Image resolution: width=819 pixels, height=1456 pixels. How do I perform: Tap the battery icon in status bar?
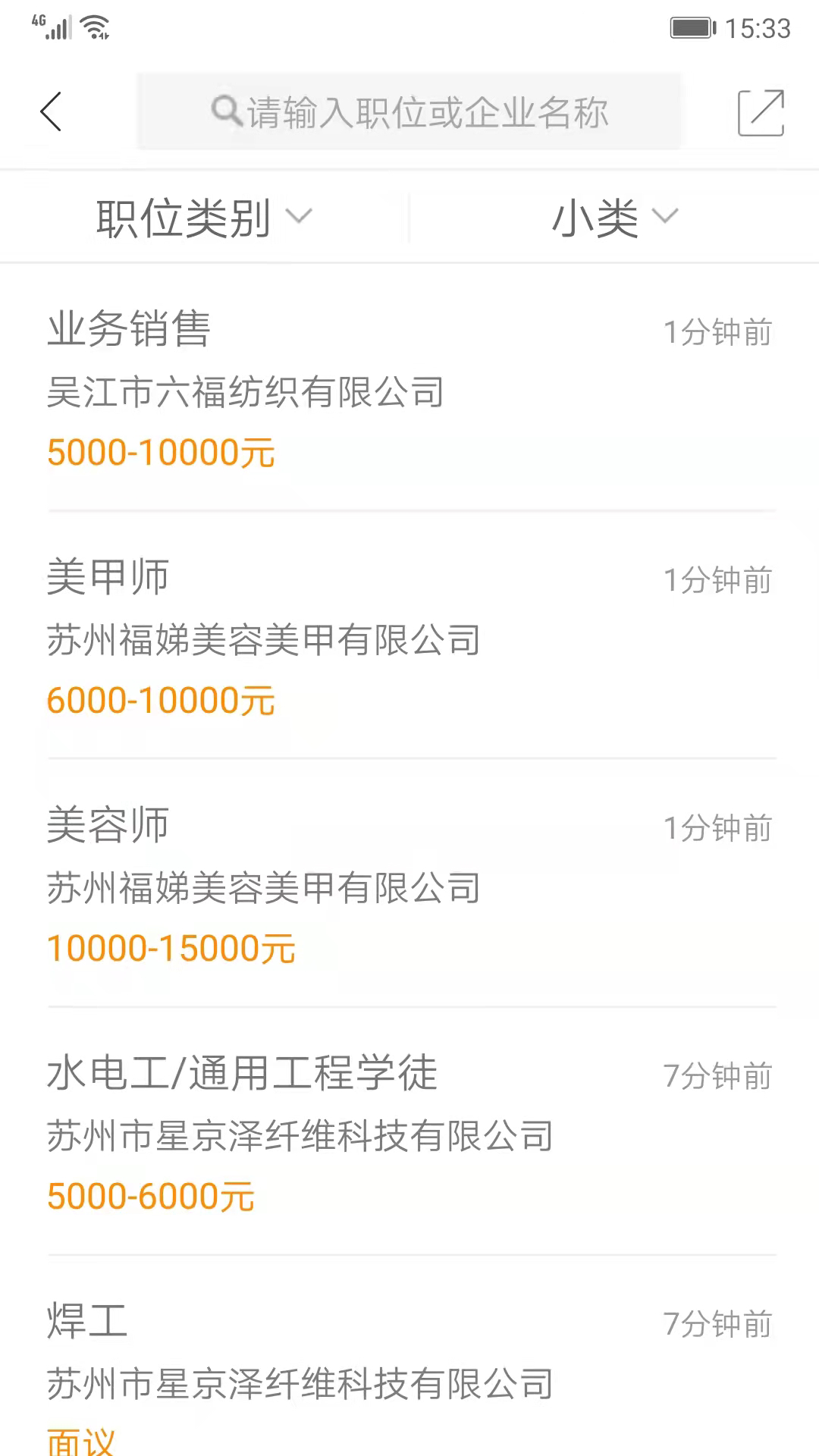[x=690, y=25]
